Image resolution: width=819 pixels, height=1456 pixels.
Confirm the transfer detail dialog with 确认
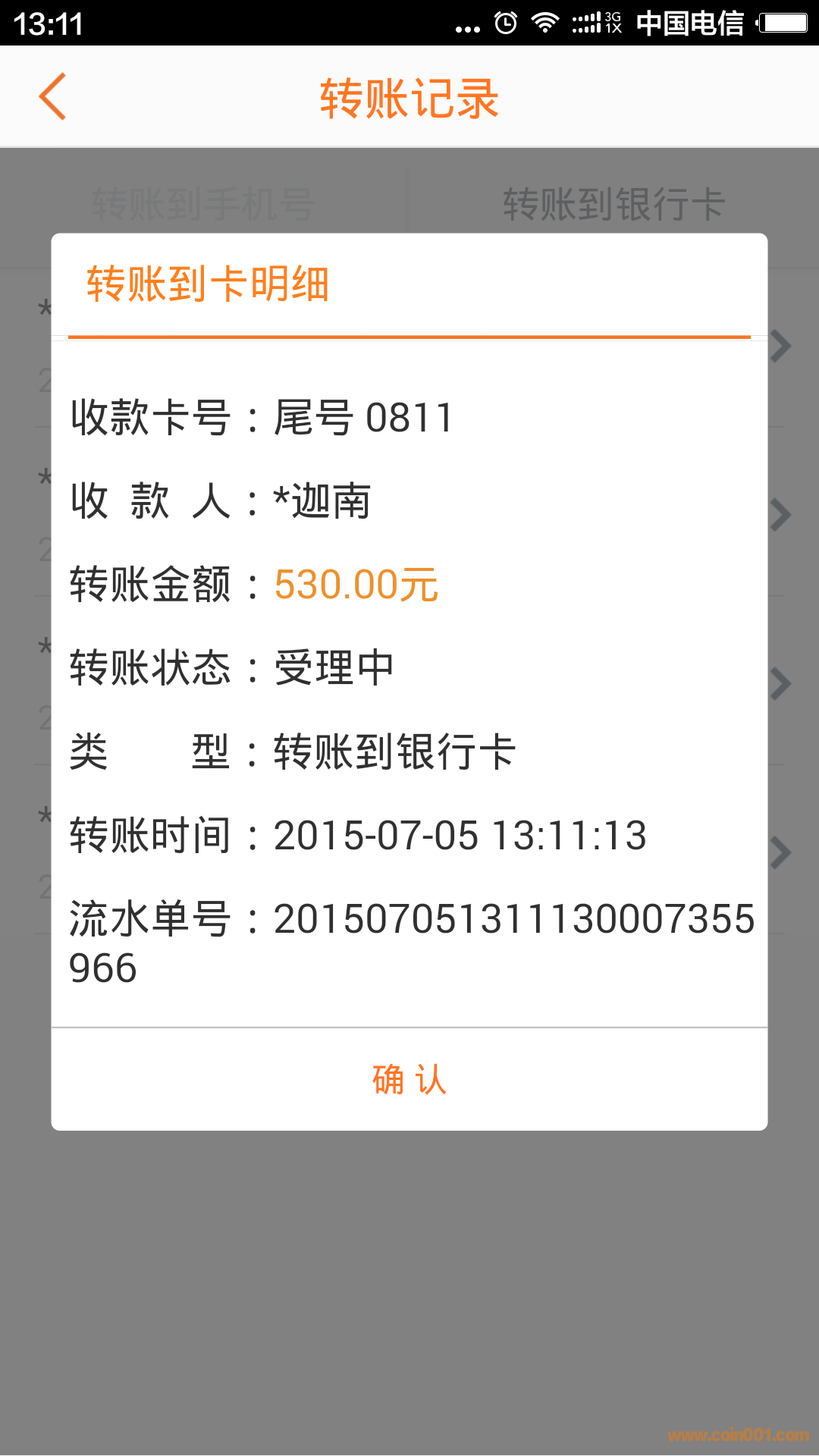click(x=409, y=1079)
